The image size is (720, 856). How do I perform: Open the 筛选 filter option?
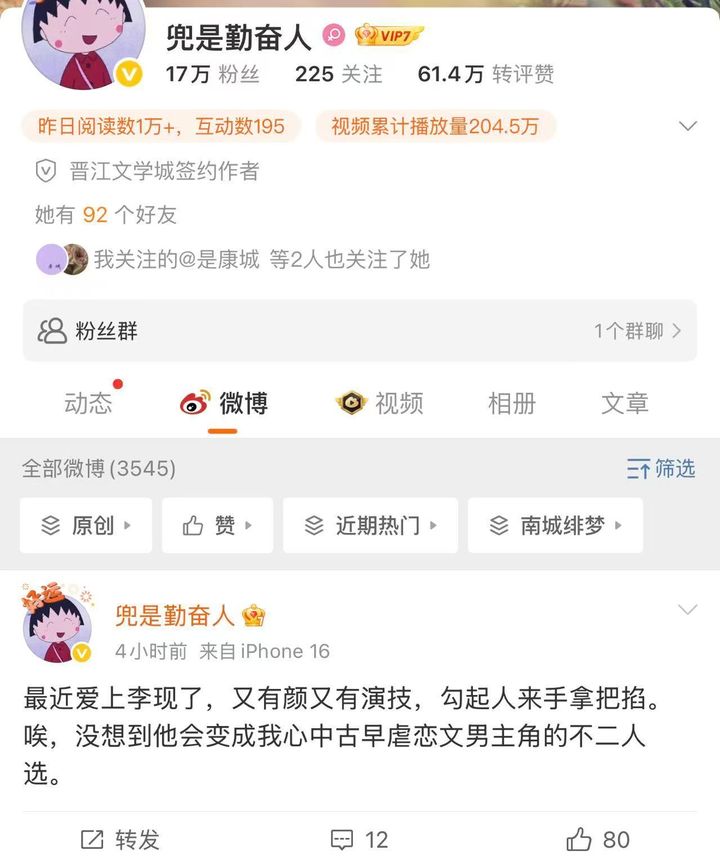(661, 468)
